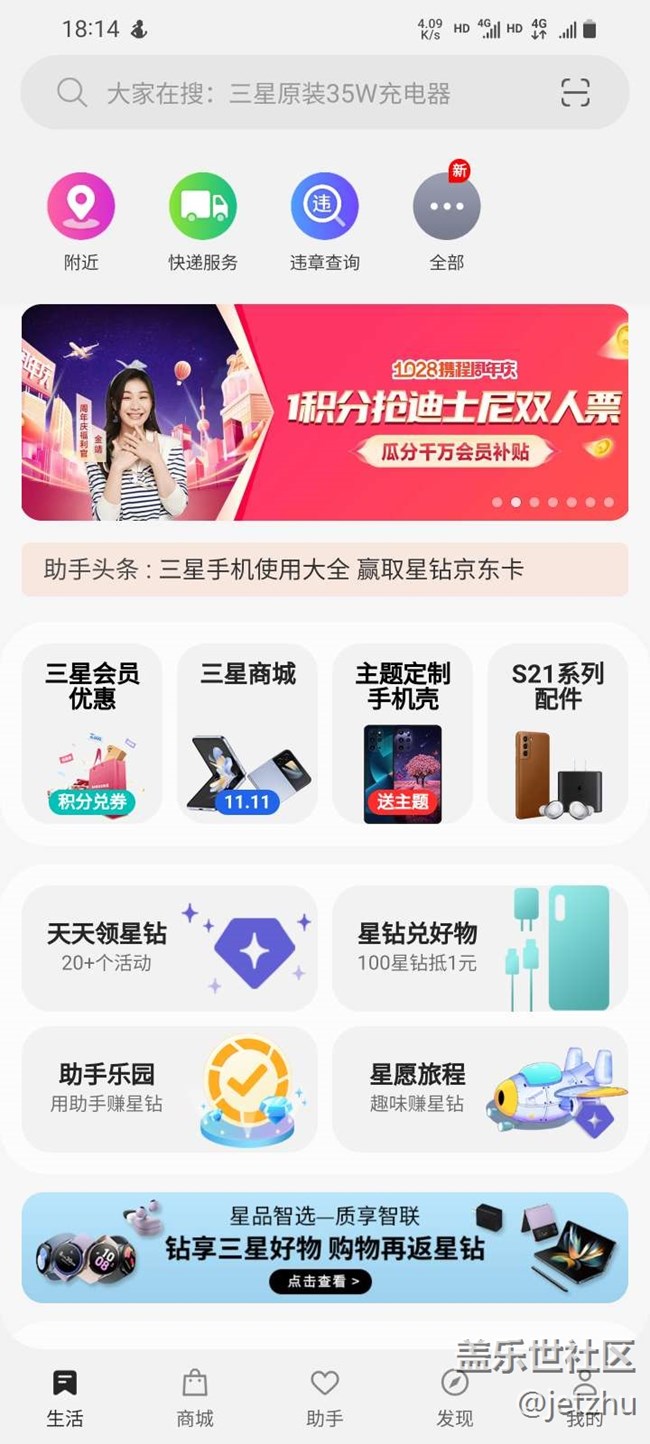The width and height of the screenshot is (650, 1444).
Task: Switch to the 助手 tab
Action: click(x=324, y=1398)
